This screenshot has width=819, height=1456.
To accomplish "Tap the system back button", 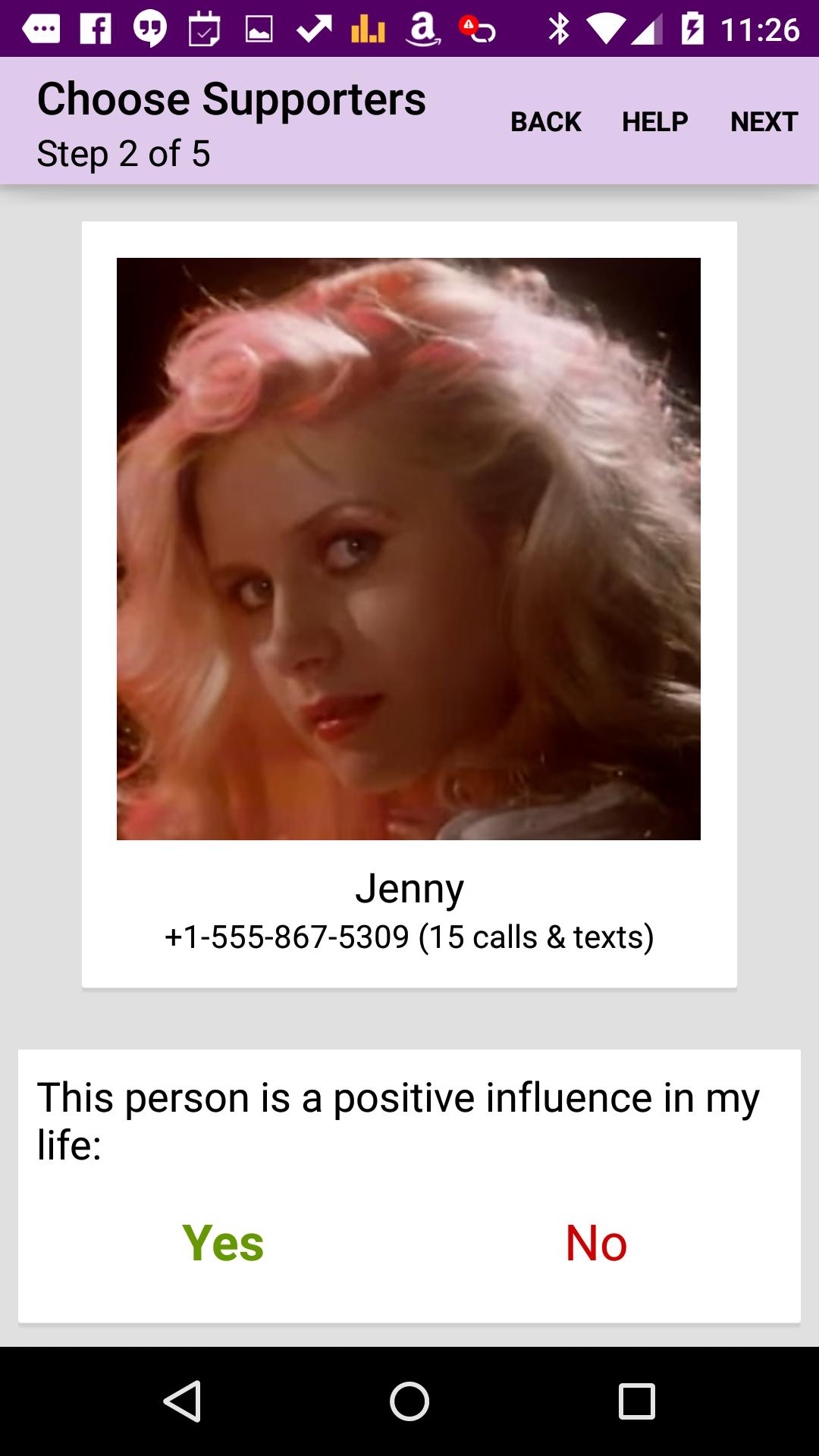I will [182, 1401].
